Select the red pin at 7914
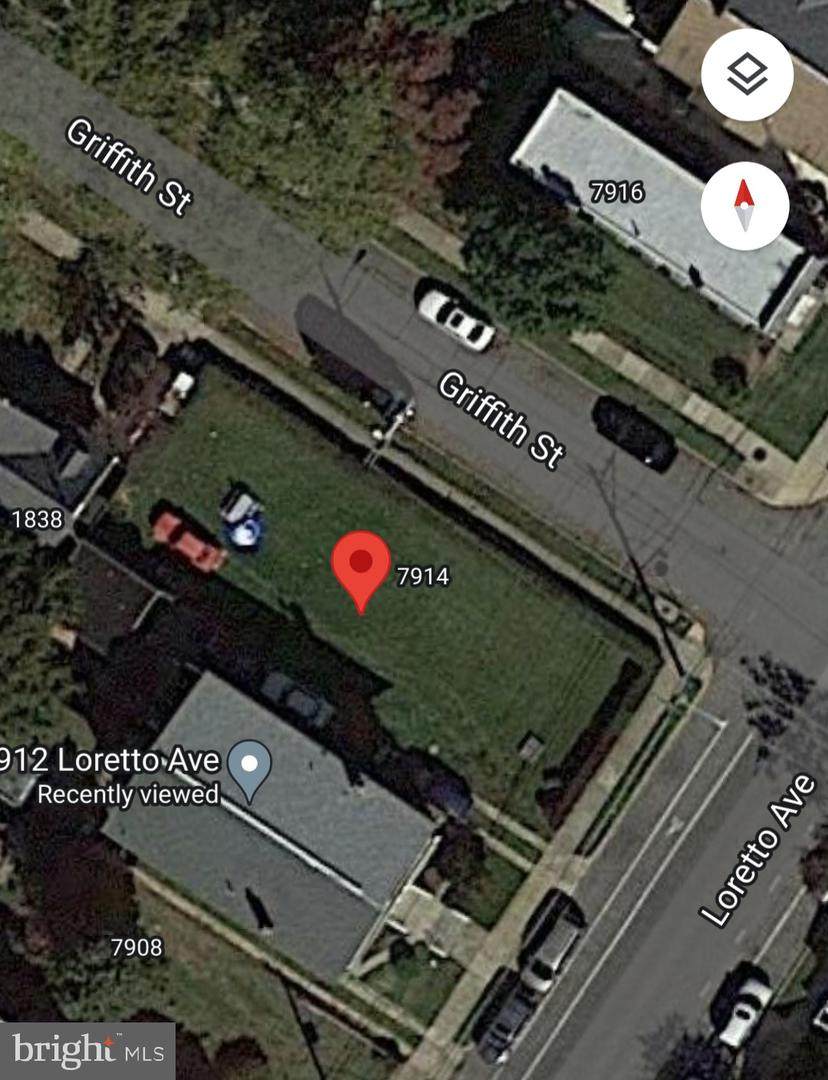828x1080 pixels. (x=360, y=567)
